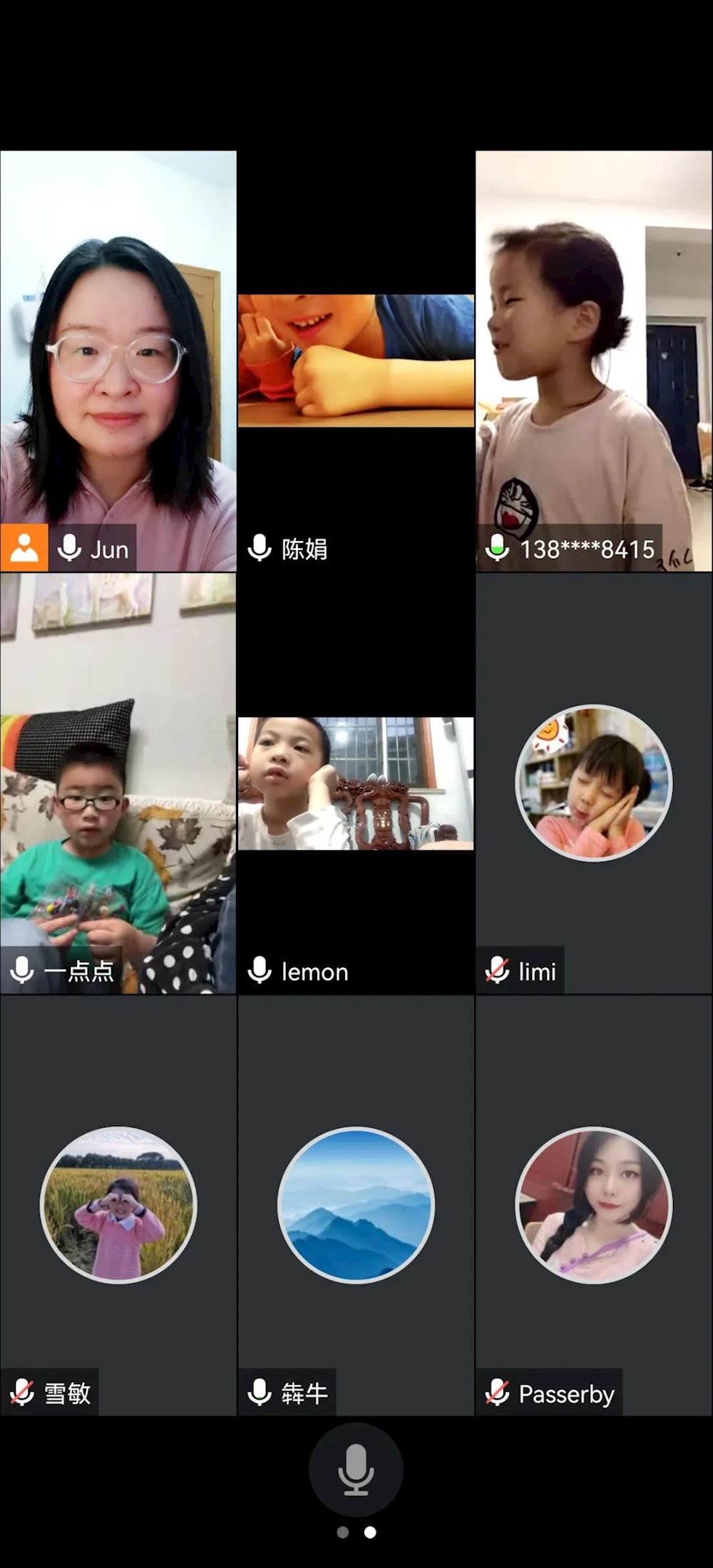This screenshot has width=713, height=1568.
Task: Open Passerby's participant tile
Action: pos(593,1205)
